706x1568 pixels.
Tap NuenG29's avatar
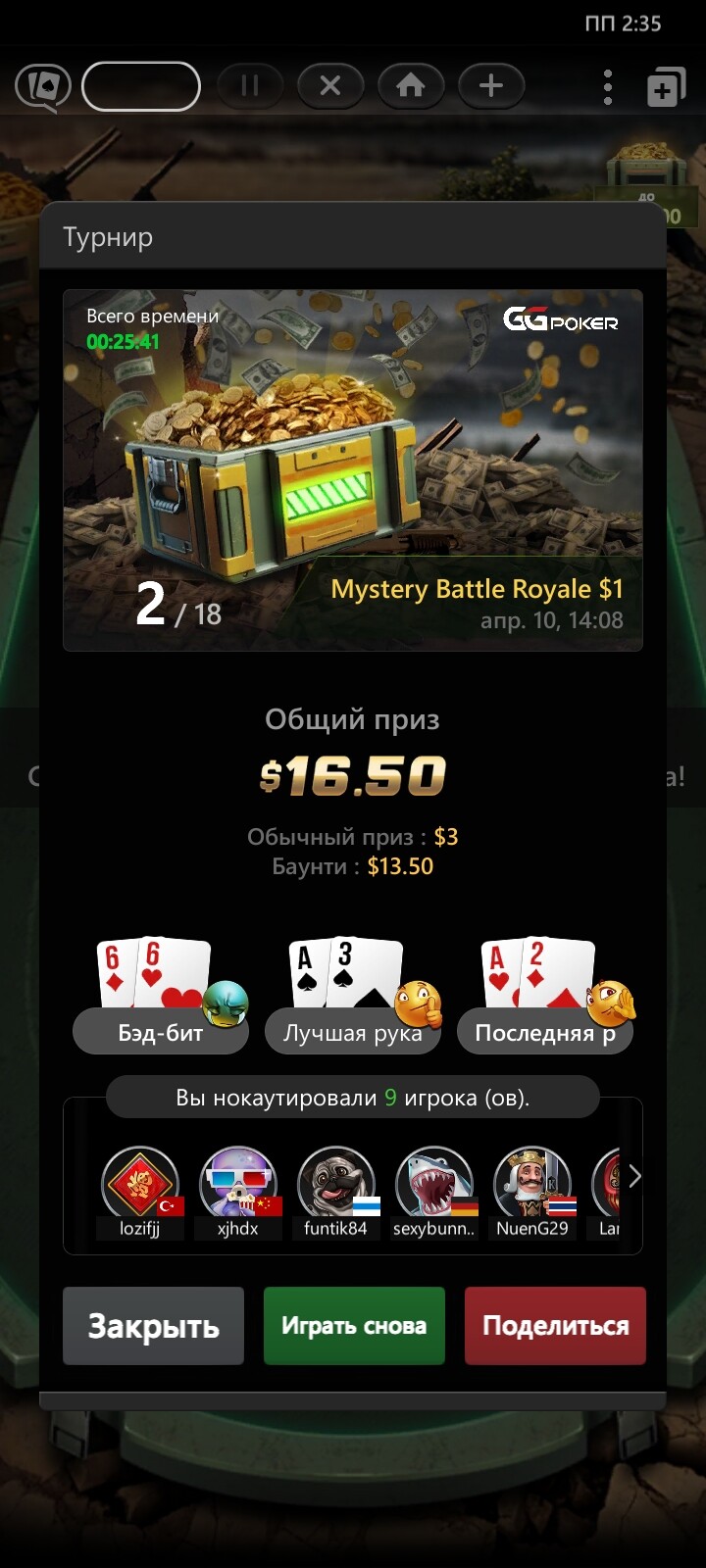[x=531, y=1183]
